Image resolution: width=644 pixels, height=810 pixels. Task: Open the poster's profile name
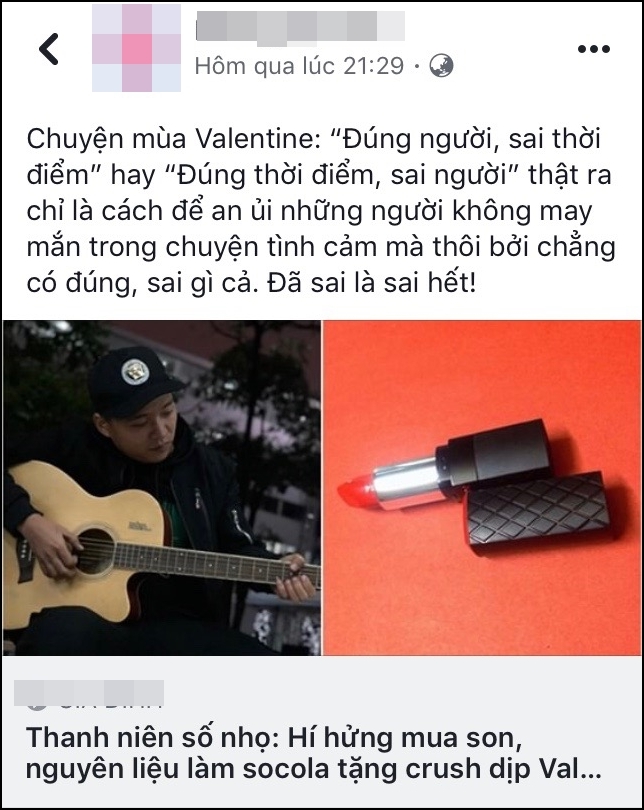tap(298, 26)
